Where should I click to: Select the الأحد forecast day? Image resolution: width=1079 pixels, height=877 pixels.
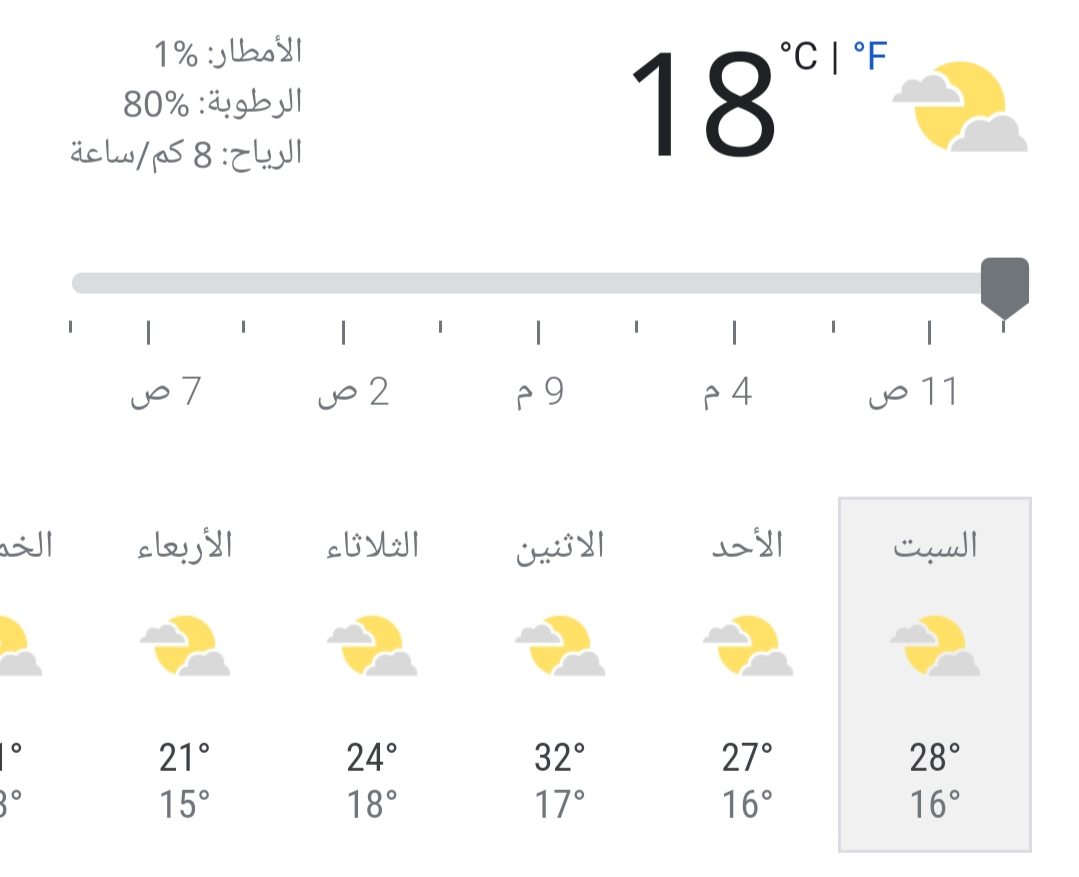(747, 674)
